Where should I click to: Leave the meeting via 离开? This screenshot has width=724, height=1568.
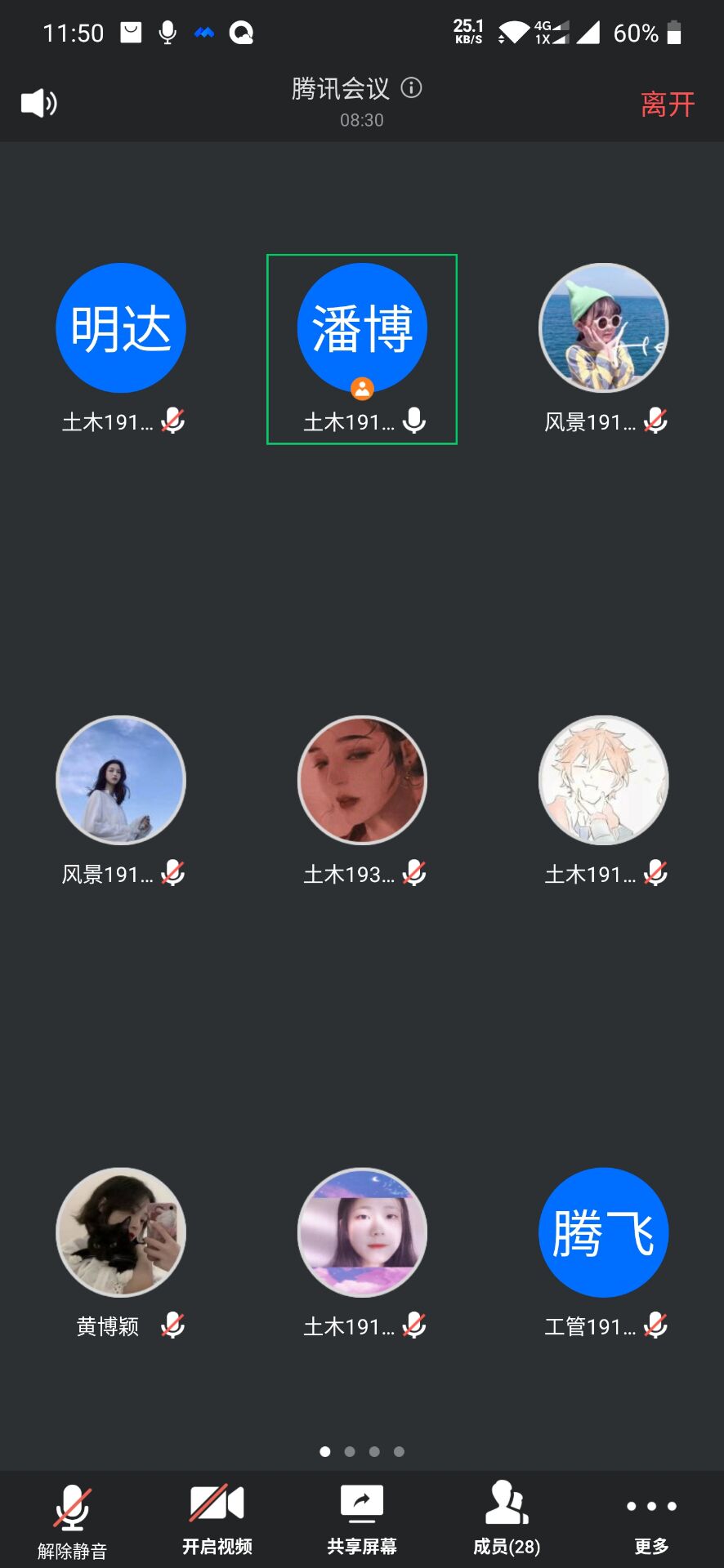(667, 104)
